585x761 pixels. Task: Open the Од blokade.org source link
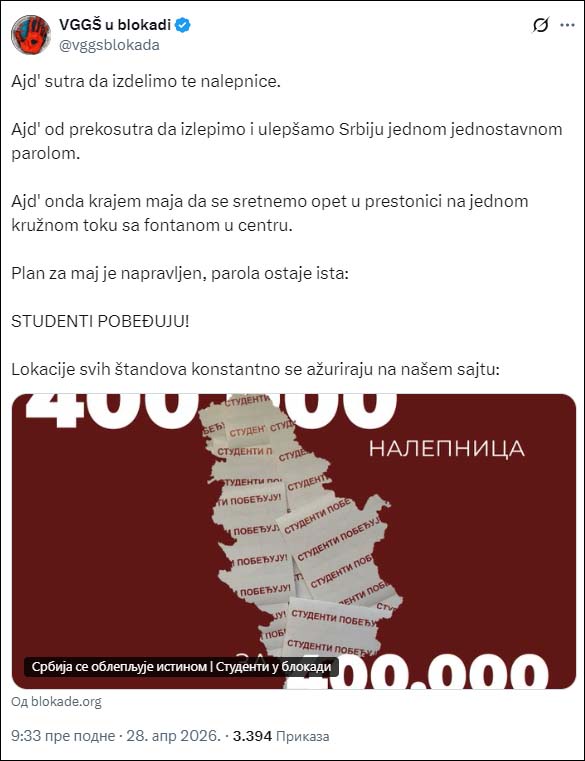56,702
